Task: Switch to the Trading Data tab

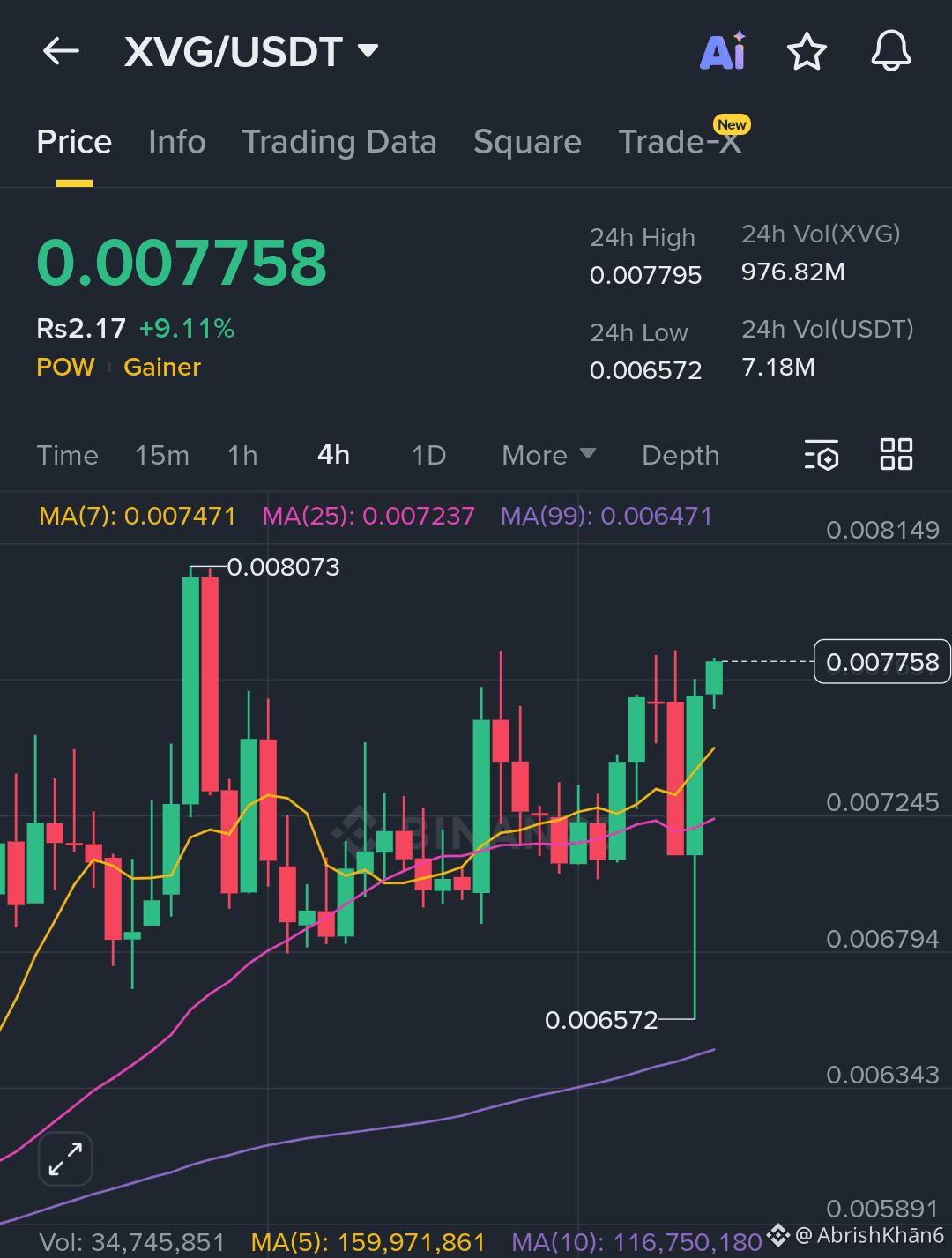Action: tap(339, 142)
